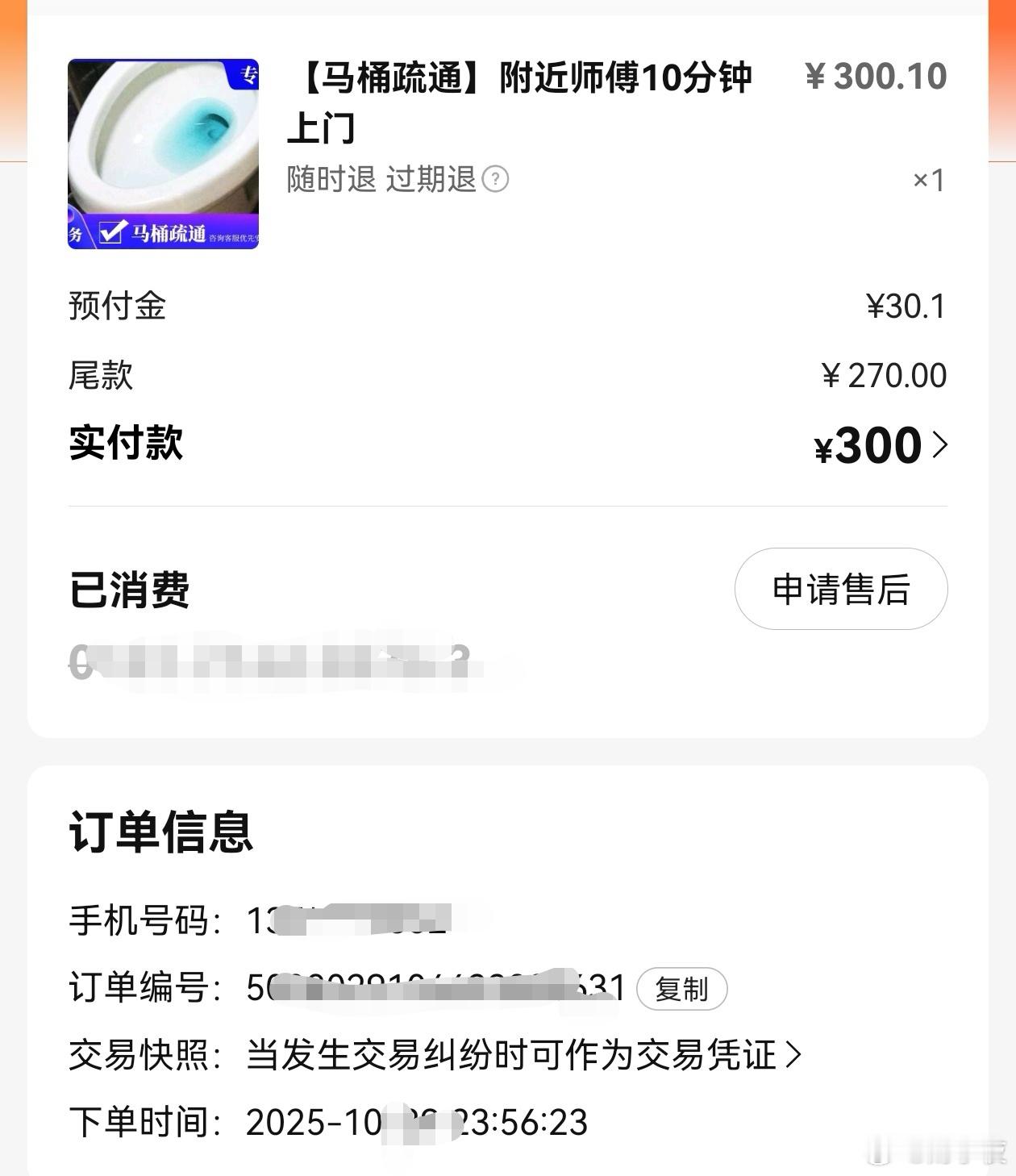
Task: Open the product title 【马桶疏通】附近师傅10分钟上门
Action: [520, 101]
